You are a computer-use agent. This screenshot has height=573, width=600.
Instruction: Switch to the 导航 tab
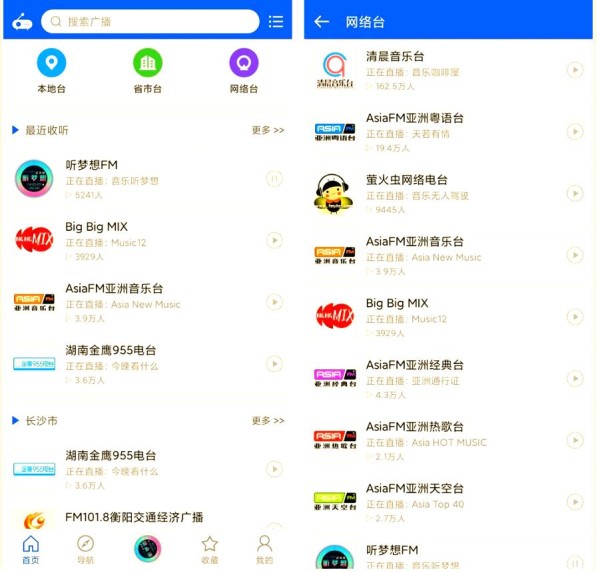click(86, 549)
